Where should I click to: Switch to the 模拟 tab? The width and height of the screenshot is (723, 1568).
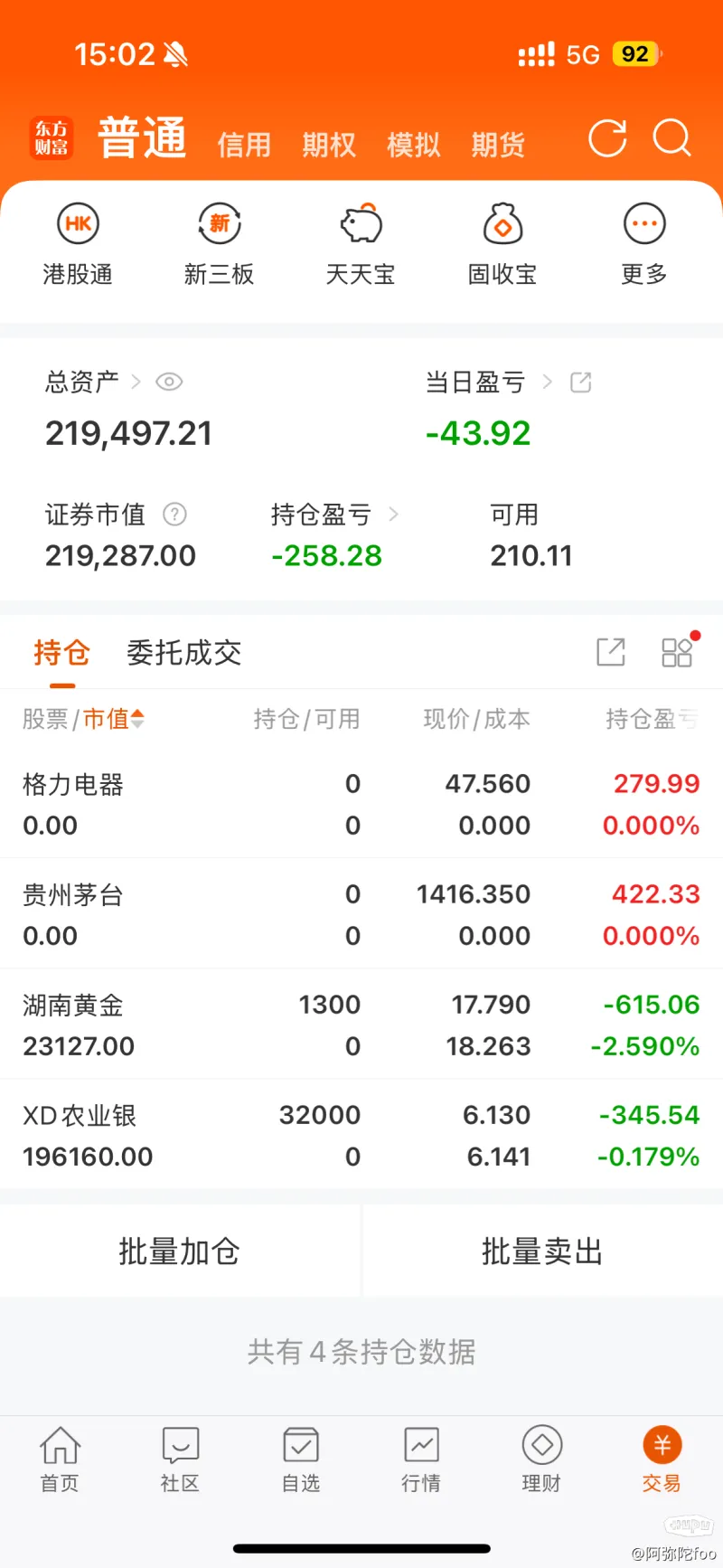(413, 145)
